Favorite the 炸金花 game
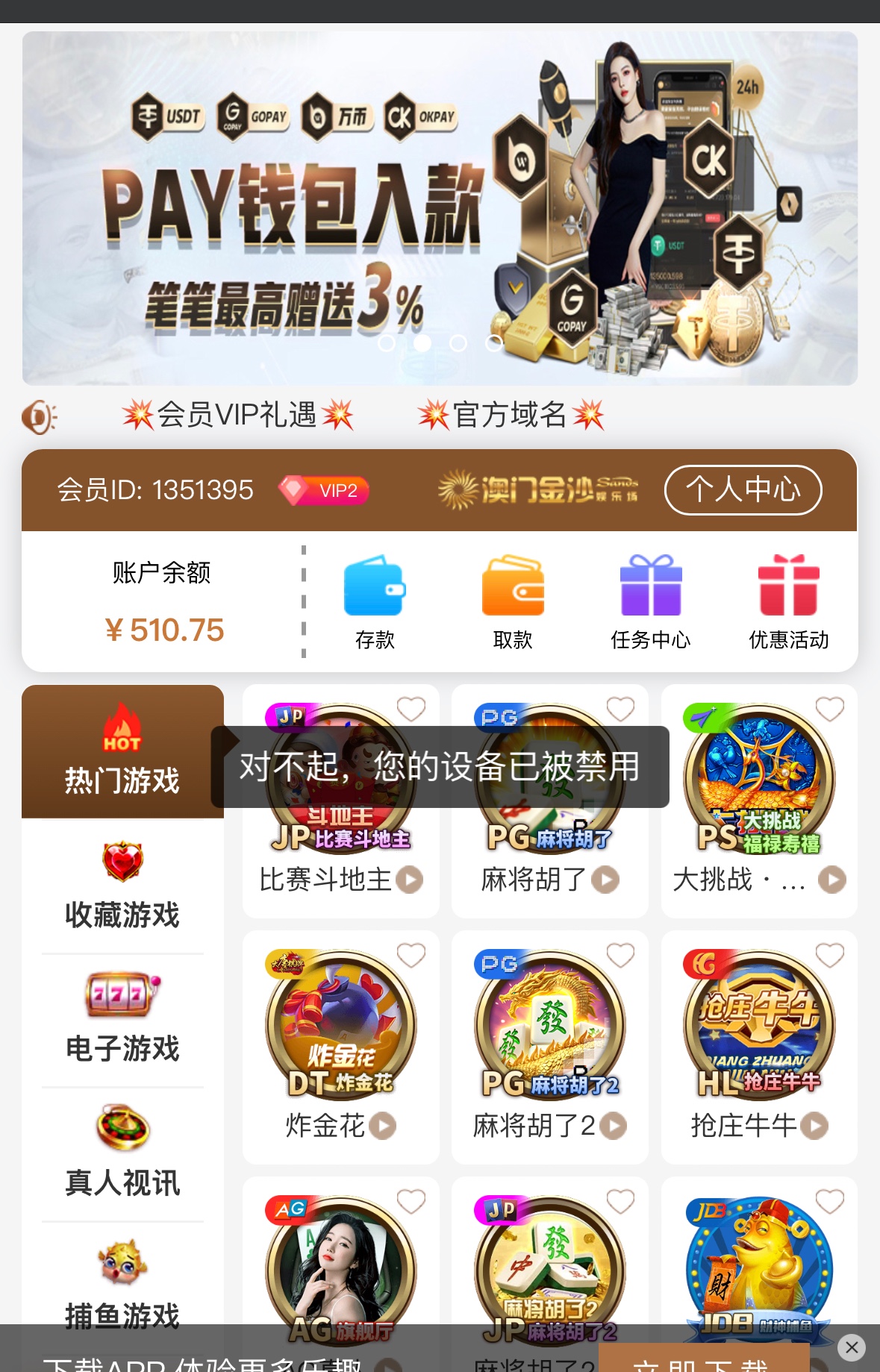The width and height of the screenshot is (880, 1372). click(411, 955)
